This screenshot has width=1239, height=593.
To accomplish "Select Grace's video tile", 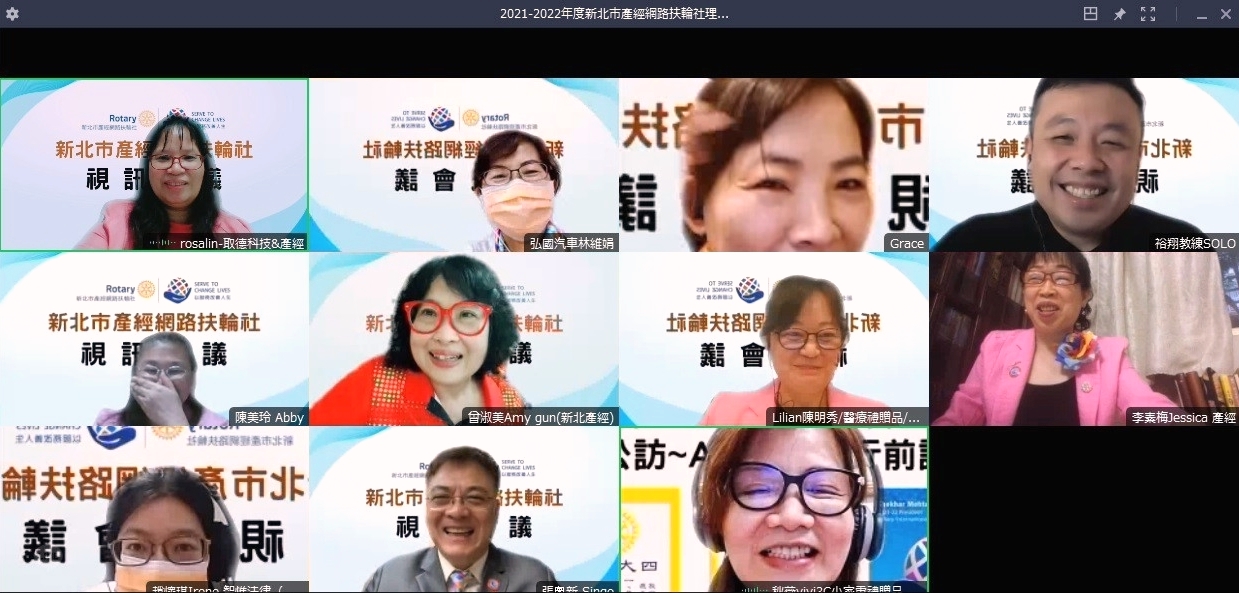I will pos(773,165).
